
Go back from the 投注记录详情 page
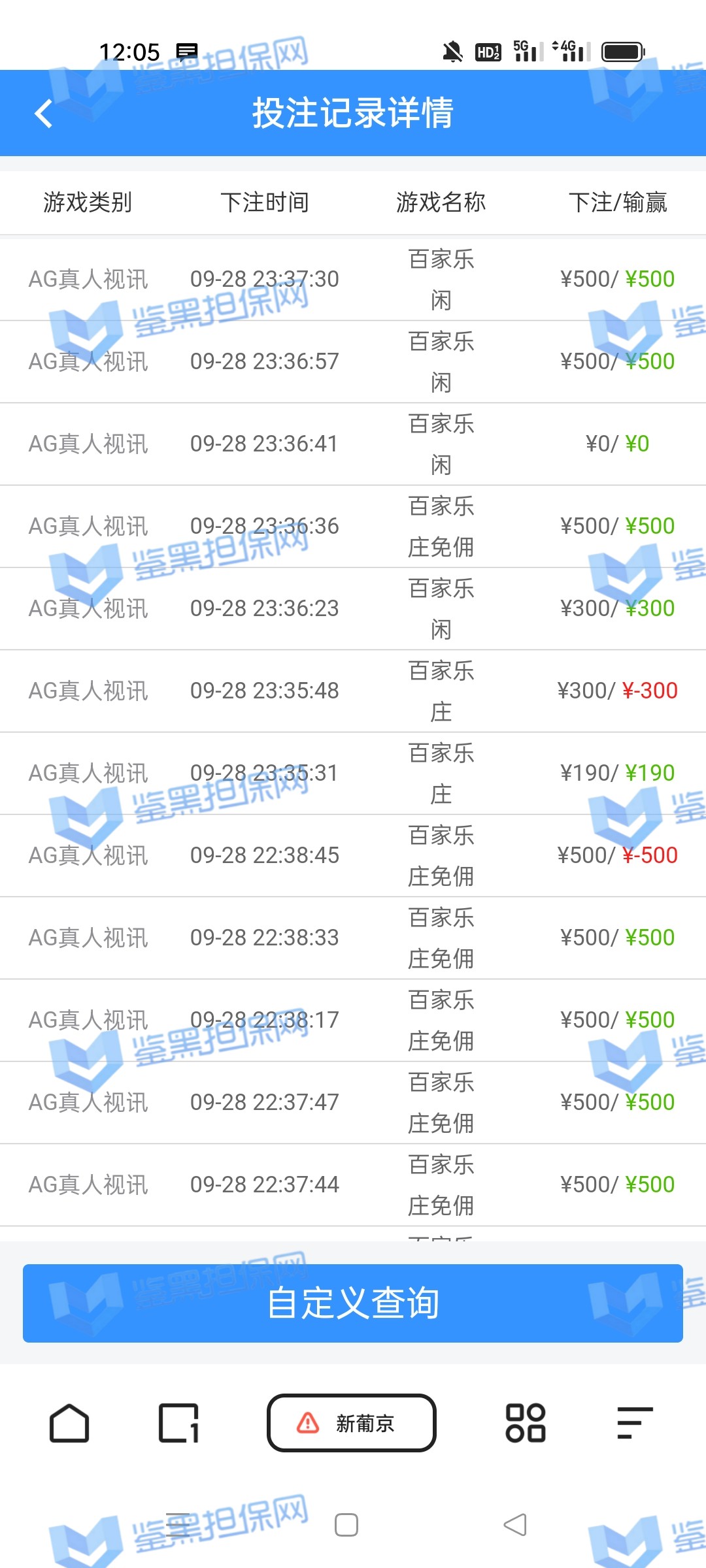click(43, 114)
